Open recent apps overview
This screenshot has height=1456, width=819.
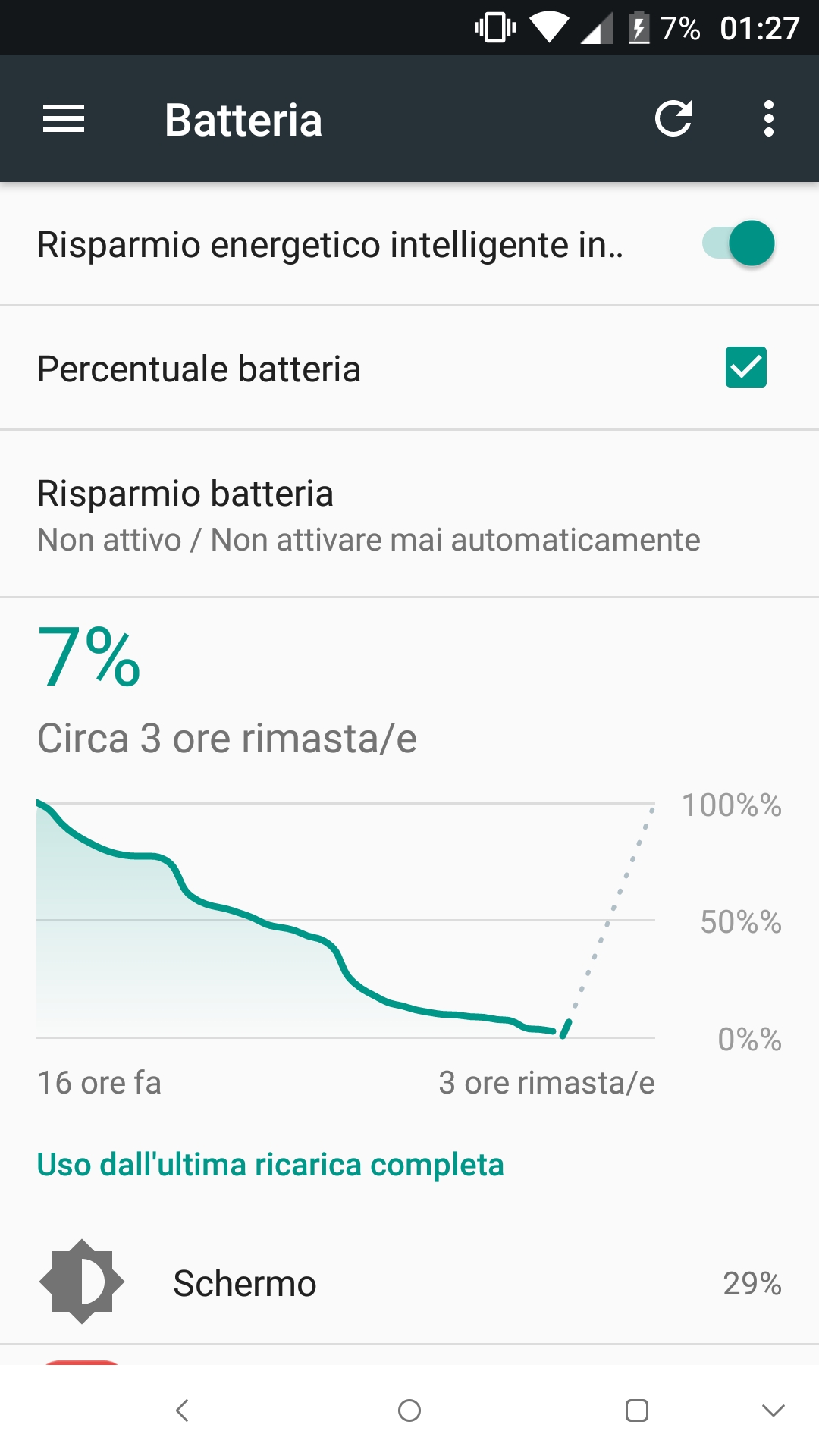tap(637, 1410)
